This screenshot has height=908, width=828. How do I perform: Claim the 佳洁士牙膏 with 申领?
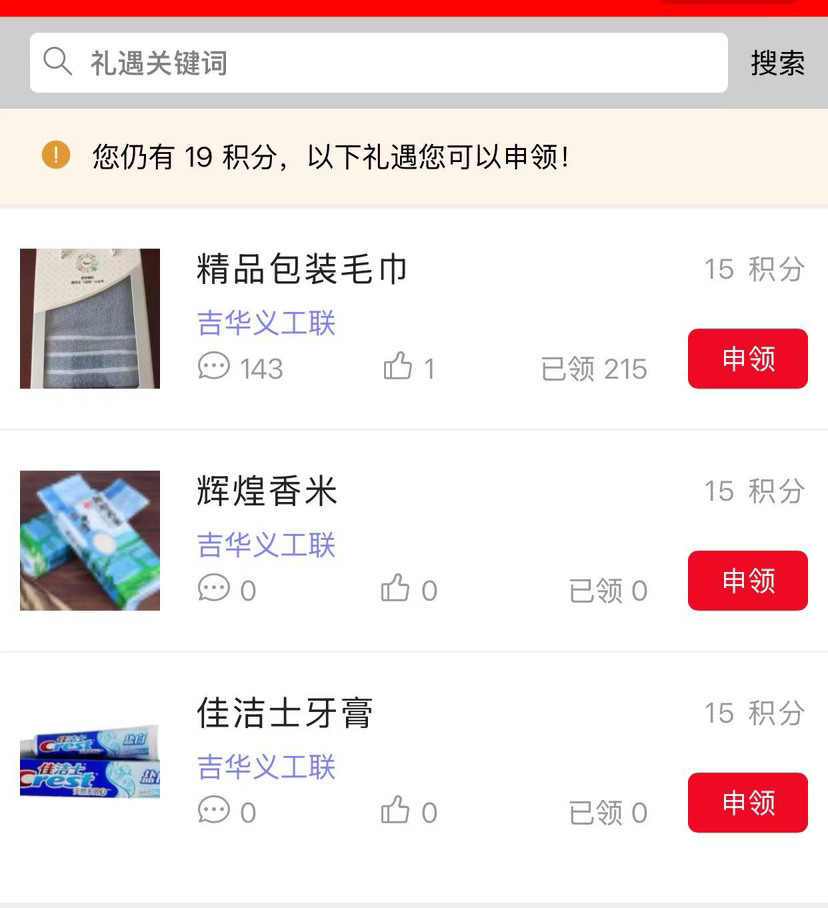point(747,802)
